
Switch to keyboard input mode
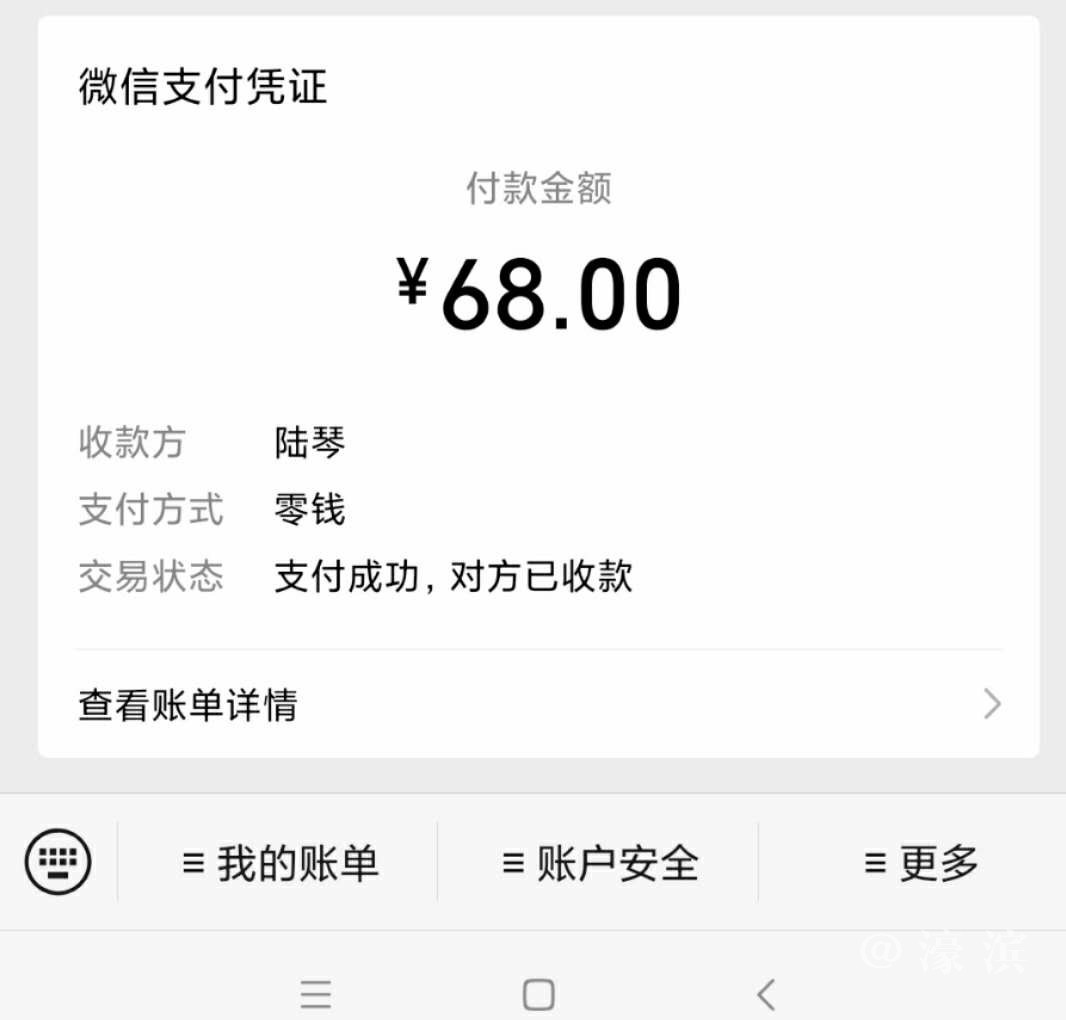tap(58, 861)
